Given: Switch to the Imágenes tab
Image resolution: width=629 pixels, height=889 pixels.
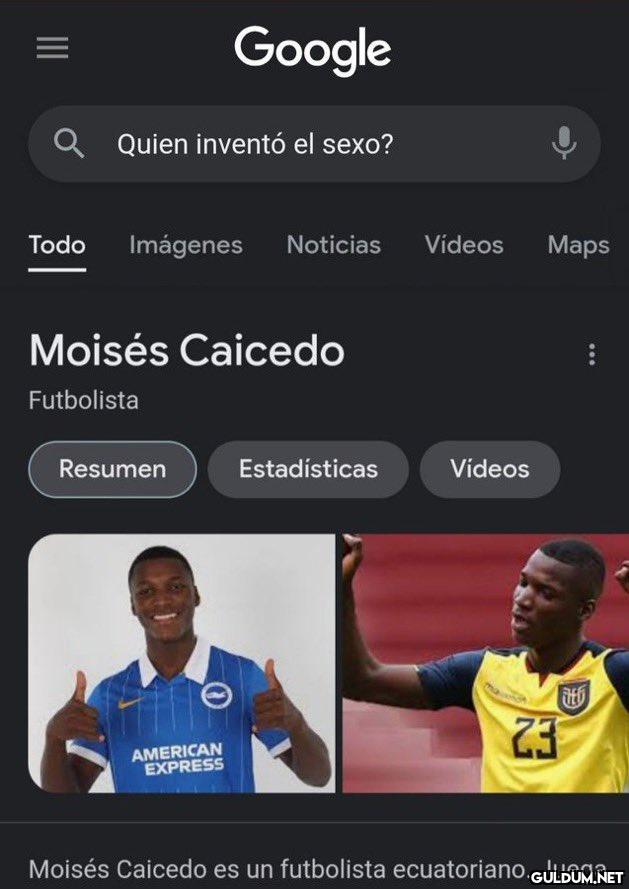Looking at the screenshot, I should tap(186, 245).
